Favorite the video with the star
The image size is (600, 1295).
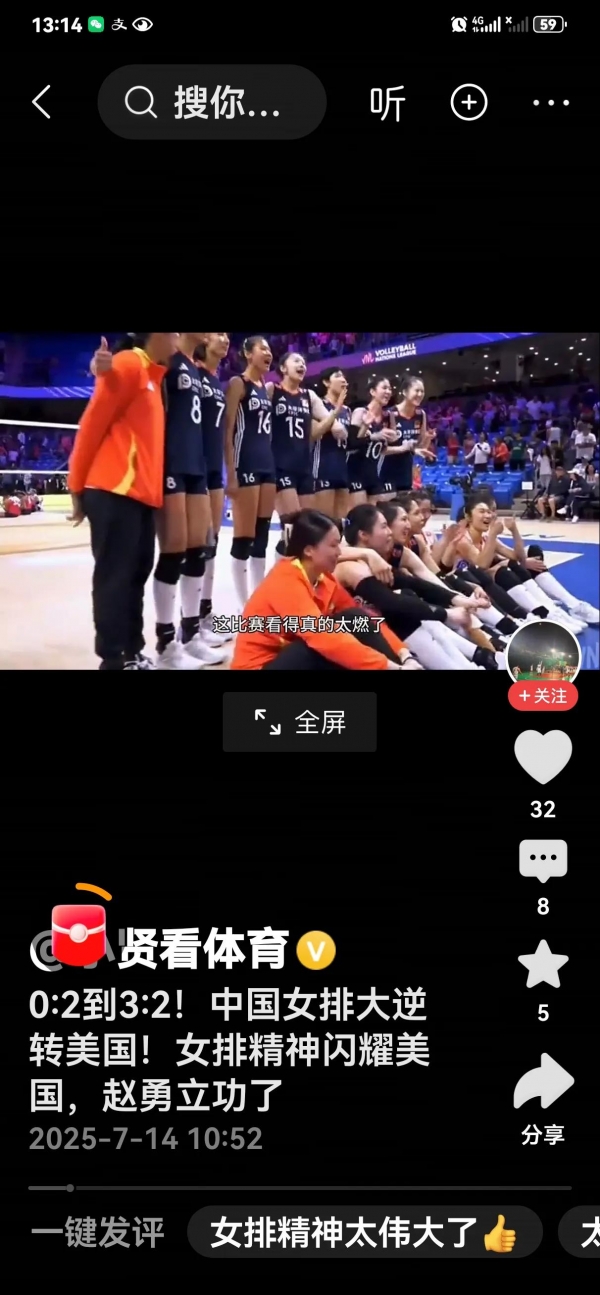(542, 965)
